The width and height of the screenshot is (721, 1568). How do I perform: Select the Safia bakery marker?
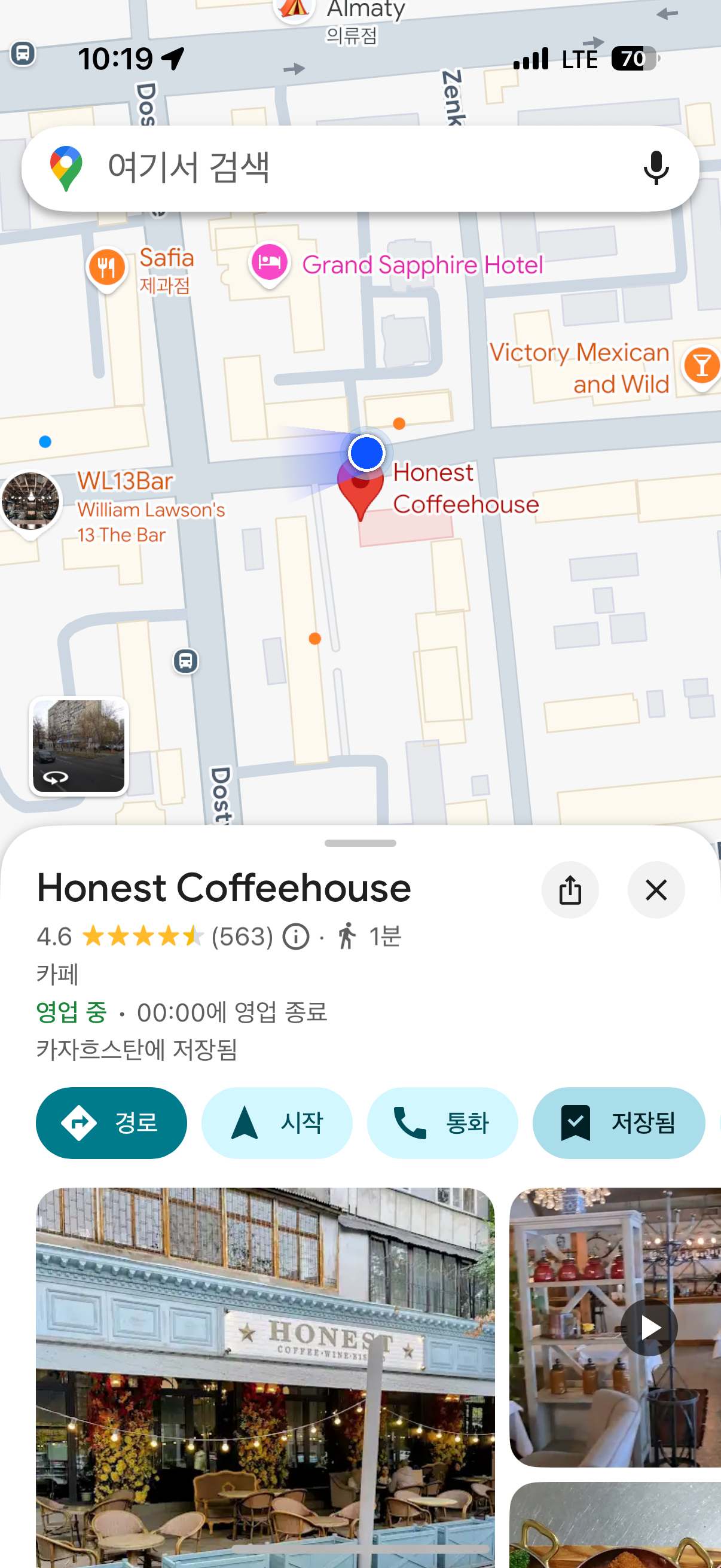(107, 268)
